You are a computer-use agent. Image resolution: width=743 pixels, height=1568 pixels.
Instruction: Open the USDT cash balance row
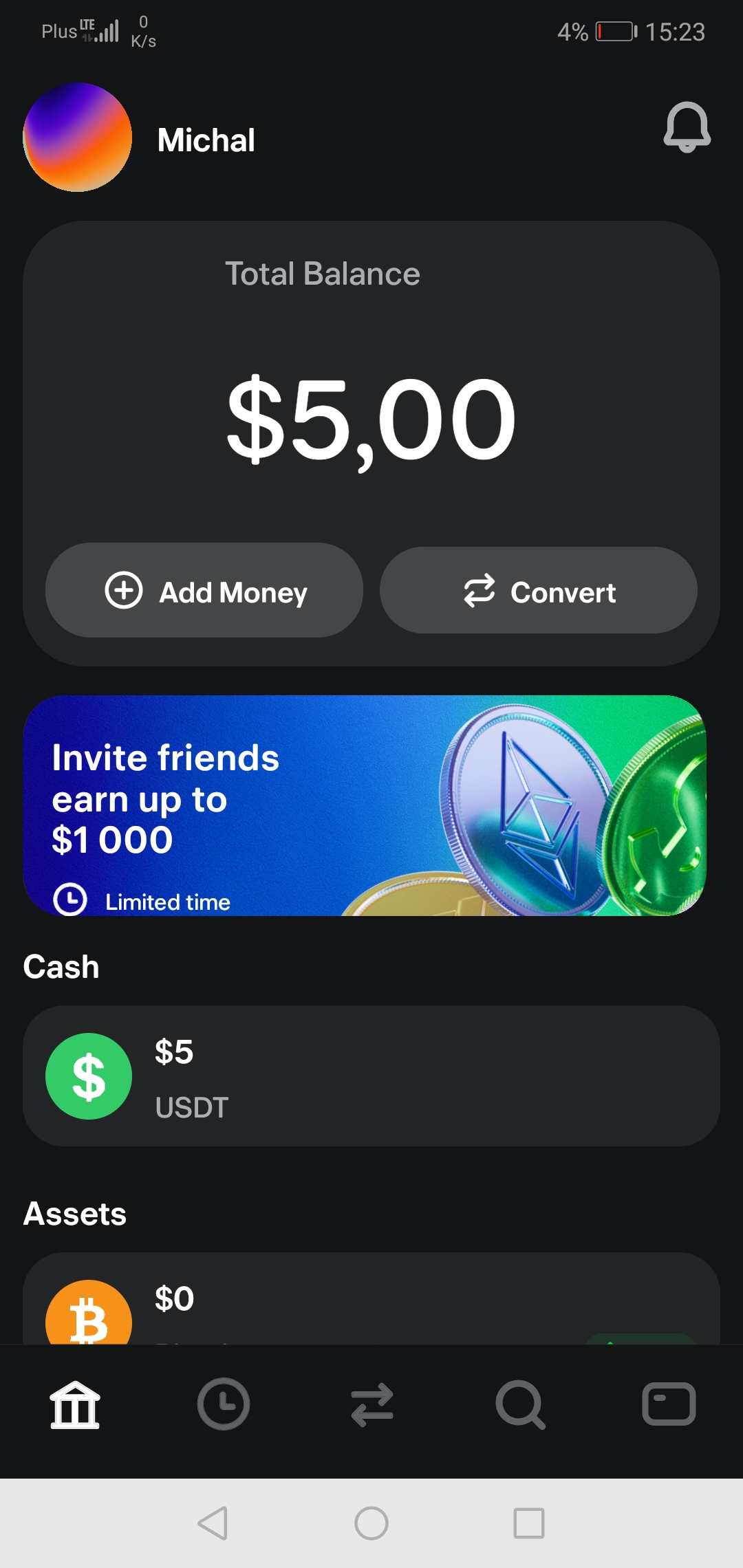click(371, 1076)
